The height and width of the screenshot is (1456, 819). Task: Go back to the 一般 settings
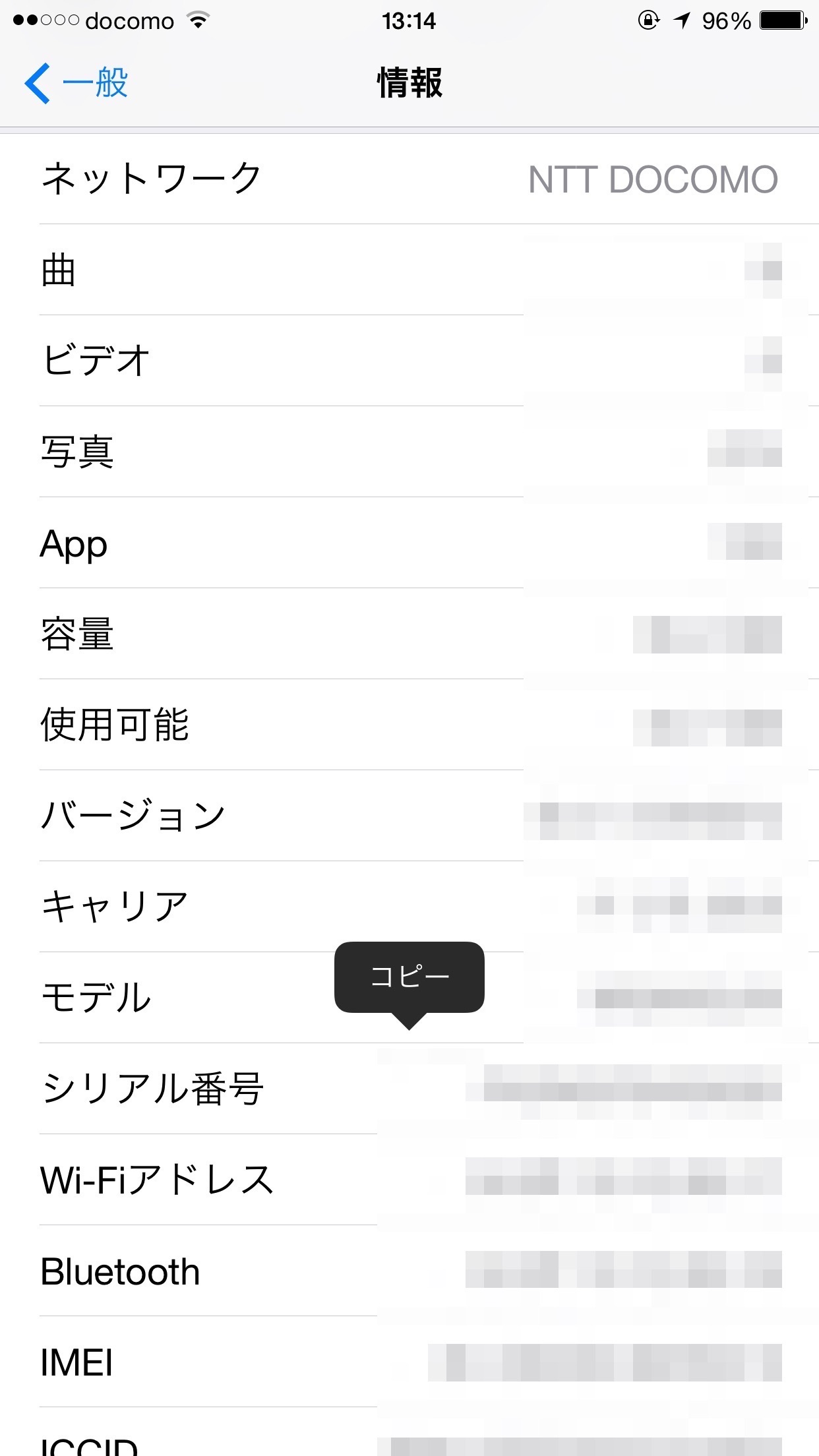coord(77,84)
